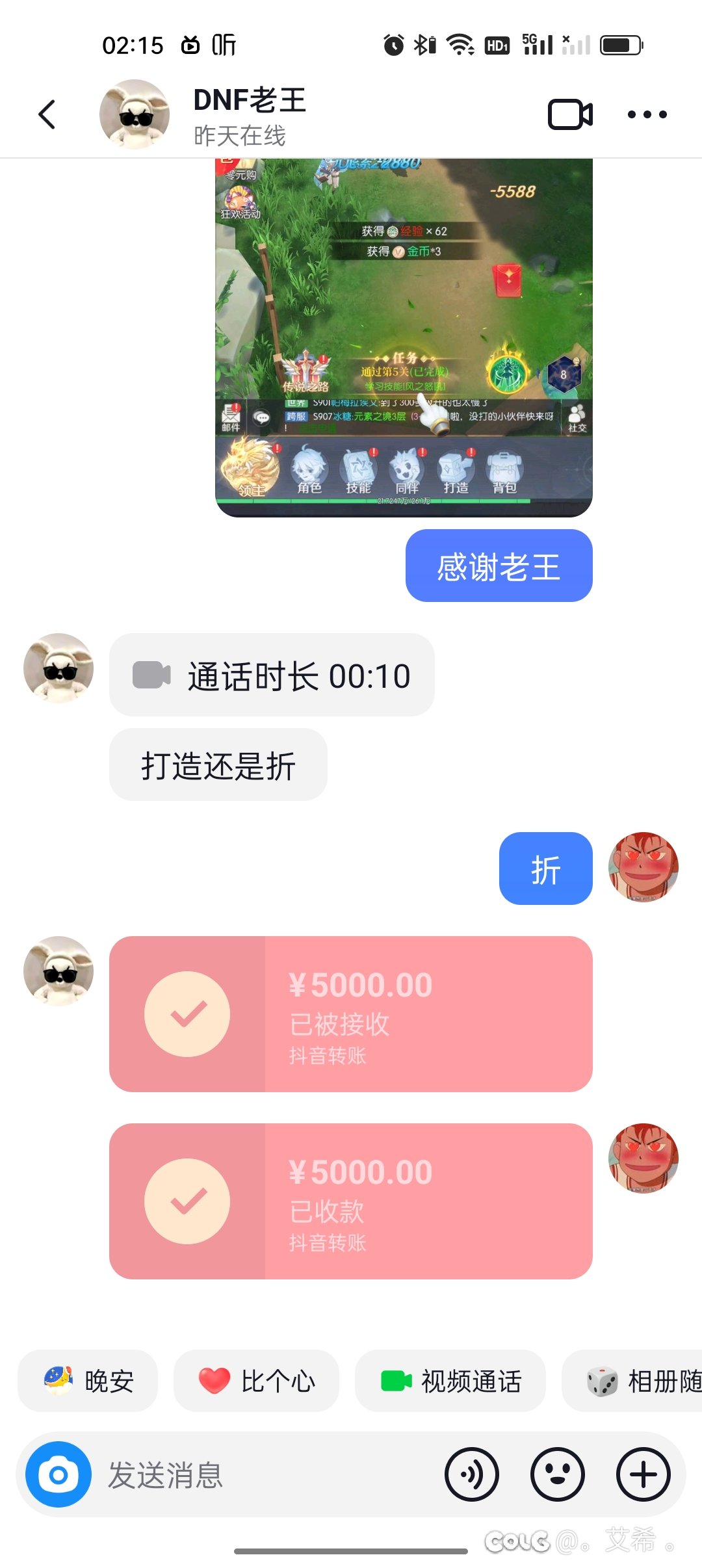Send the 晚安 quick reply

pyautogui.click(x=88, y=1381)
